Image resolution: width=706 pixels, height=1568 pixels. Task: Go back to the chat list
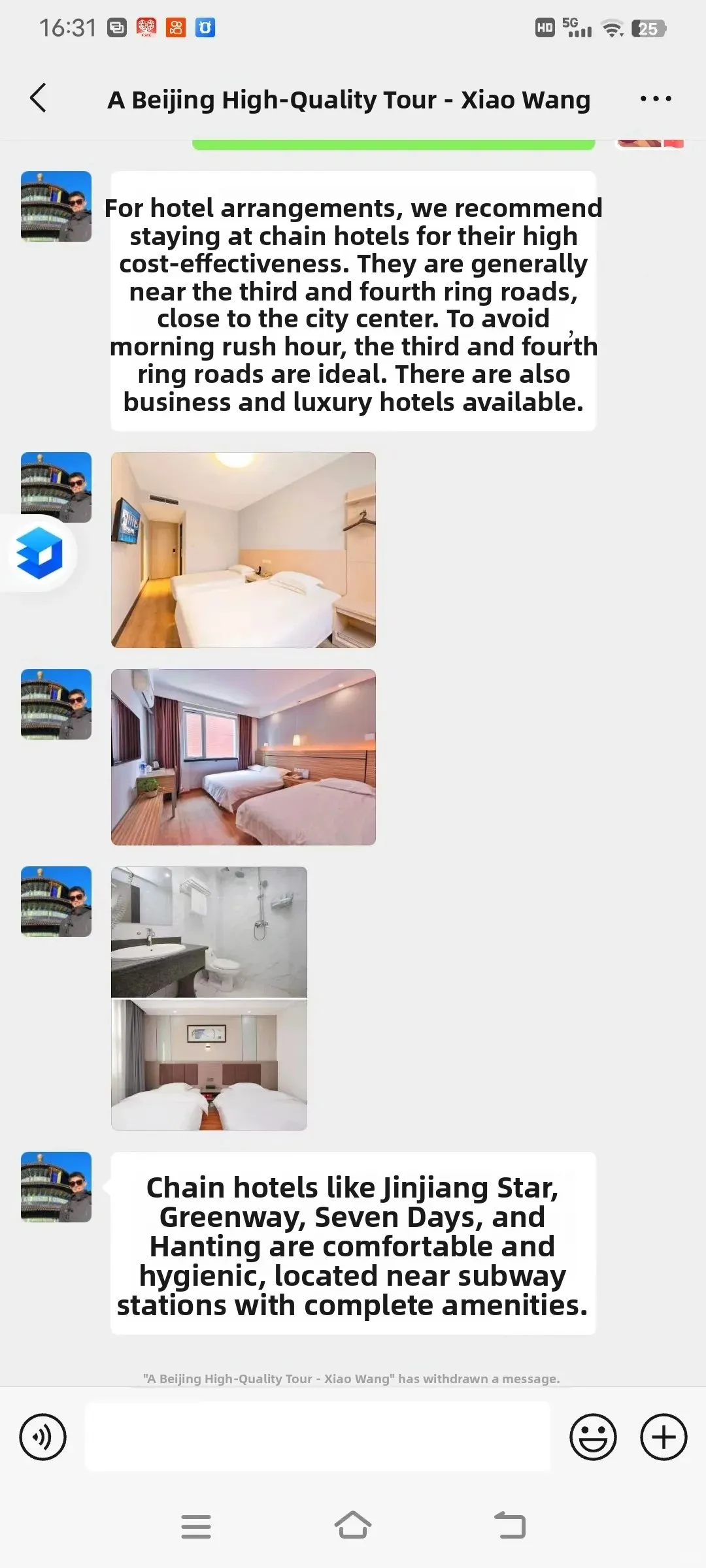pos(39,99)
